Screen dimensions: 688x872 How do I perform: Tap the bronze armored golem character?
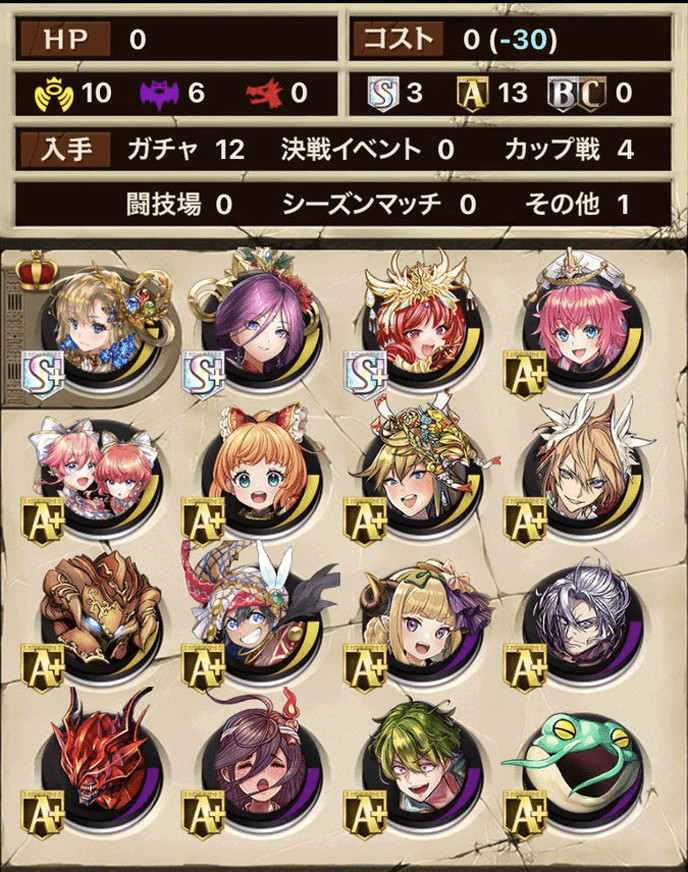click(x=100, y=620)
